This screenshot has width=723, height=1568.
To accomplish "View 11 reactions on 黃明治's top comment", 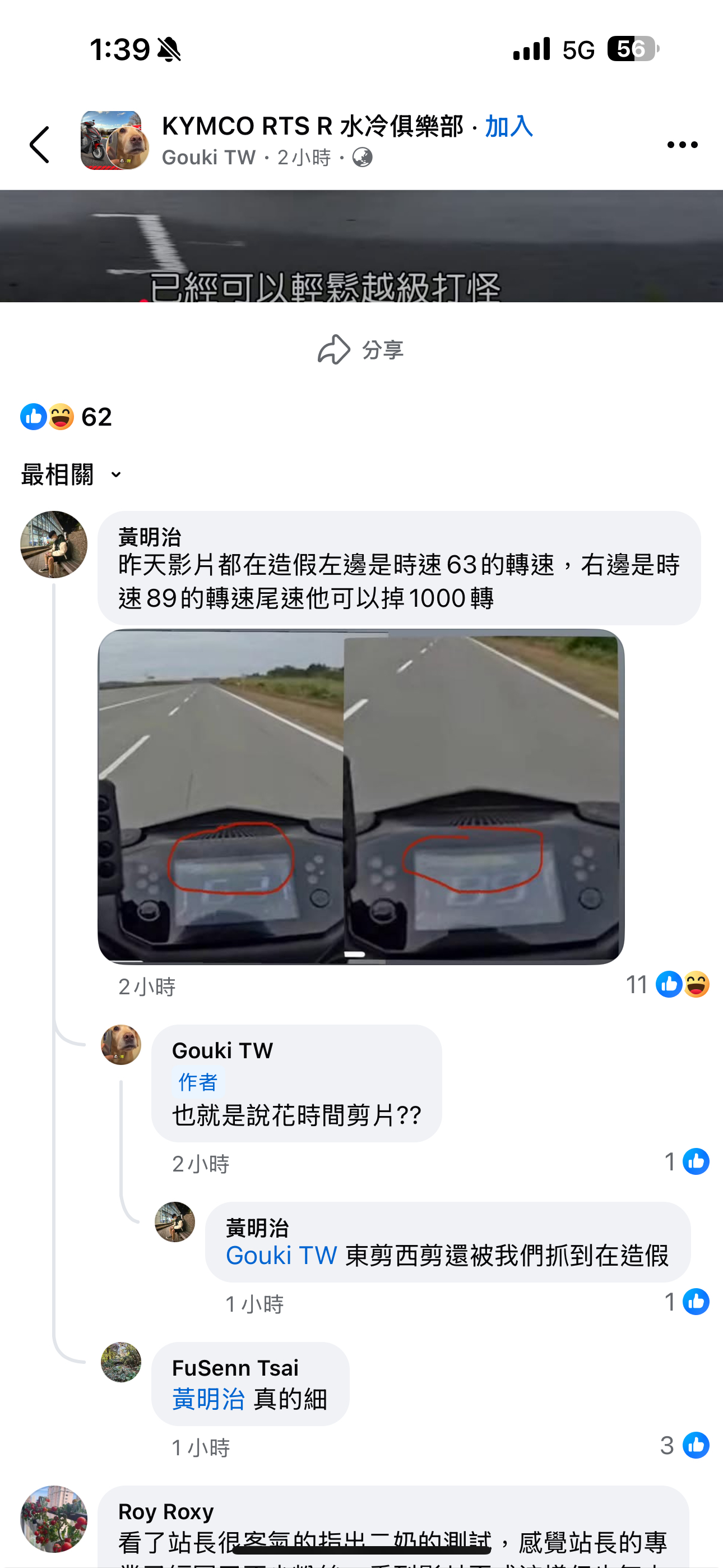I will tap(668, 984).
